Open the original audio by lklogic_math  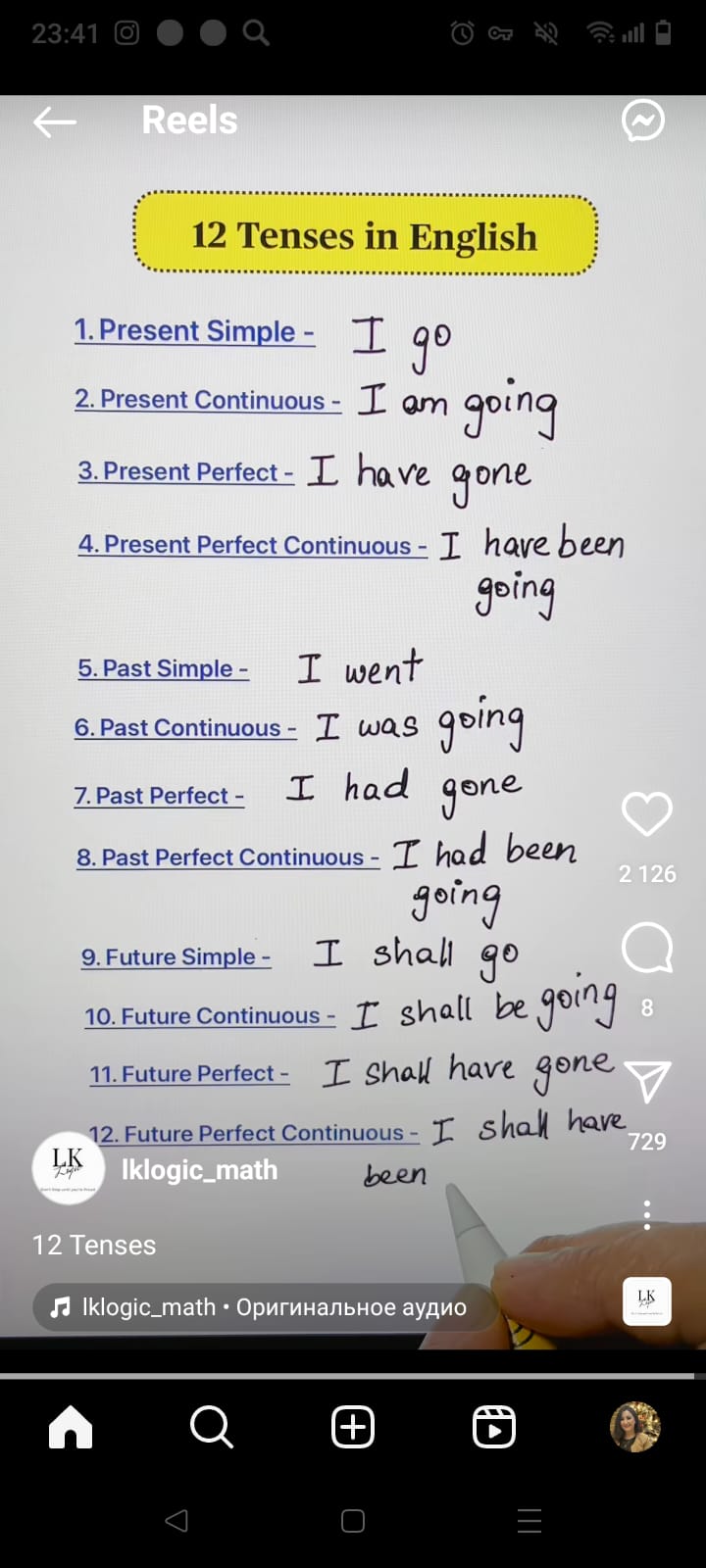coord(261,1307)
